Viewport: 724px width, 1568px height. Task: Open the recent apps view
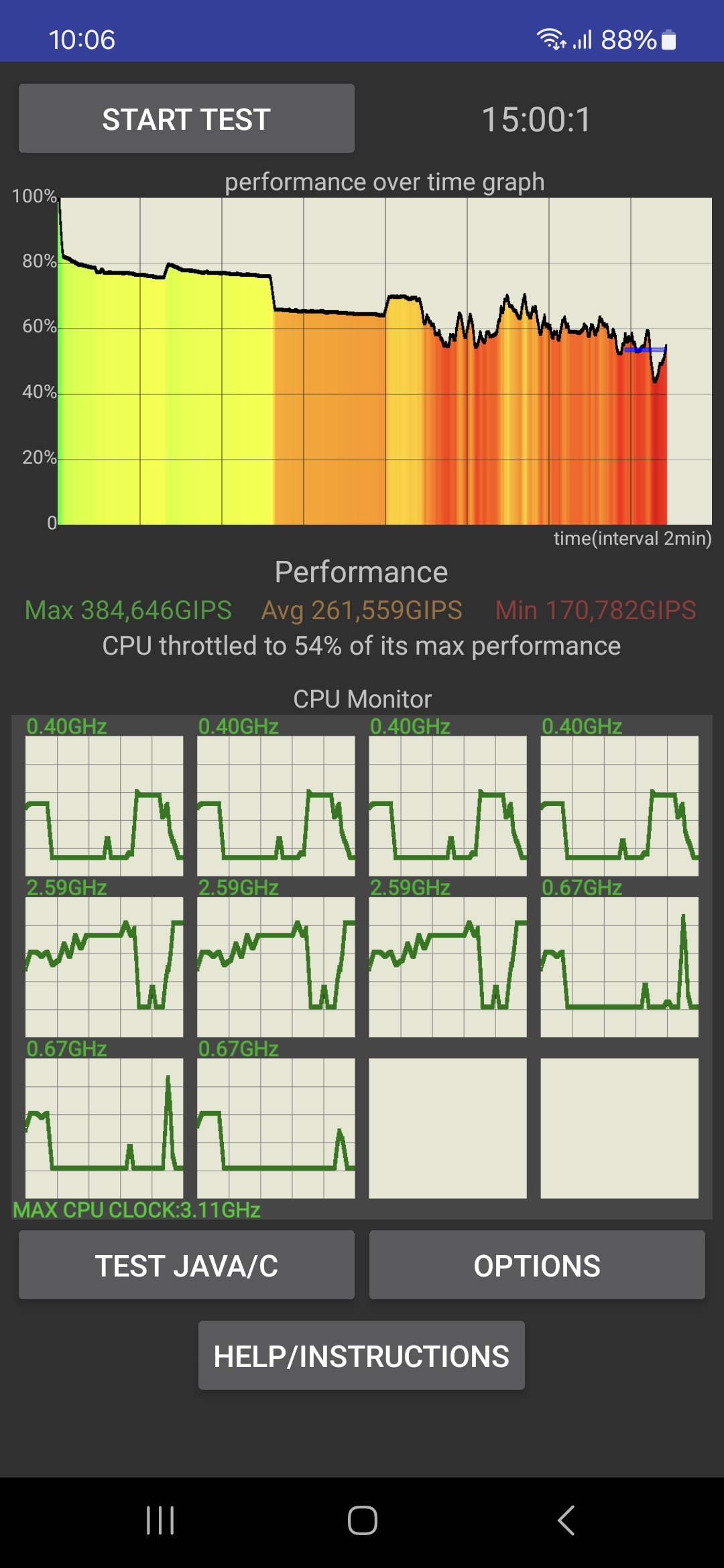click(160, 1520)
